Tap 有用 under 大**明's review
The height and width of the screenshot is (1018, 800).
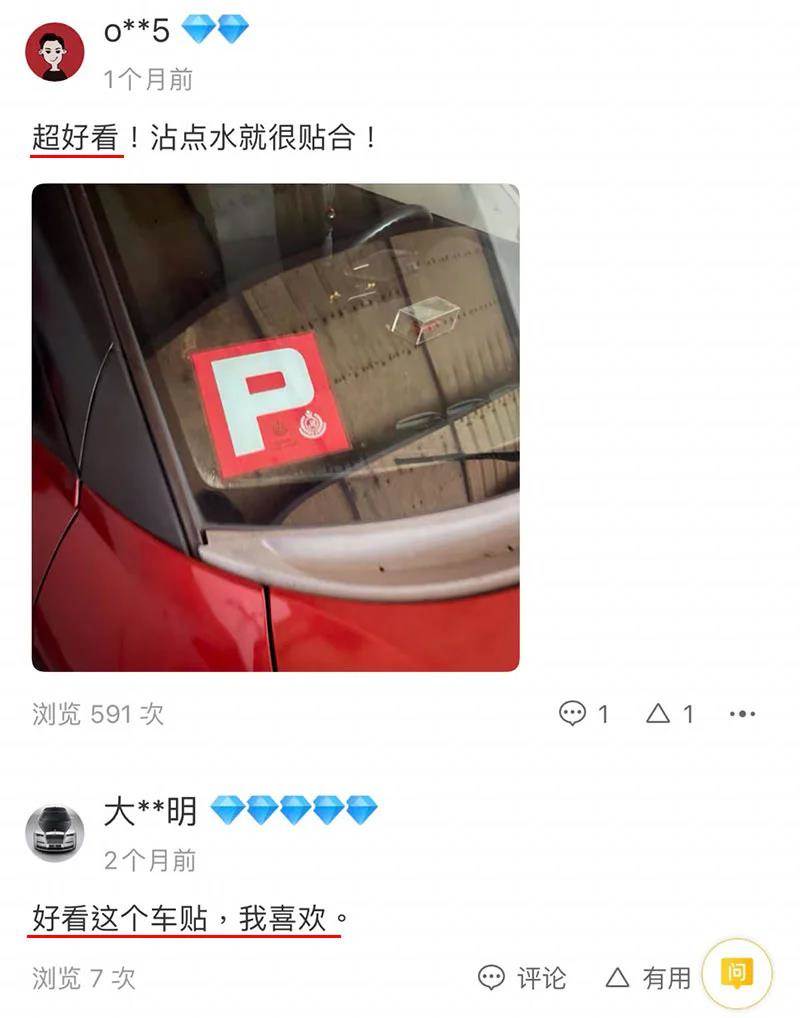tap(648, 977)
